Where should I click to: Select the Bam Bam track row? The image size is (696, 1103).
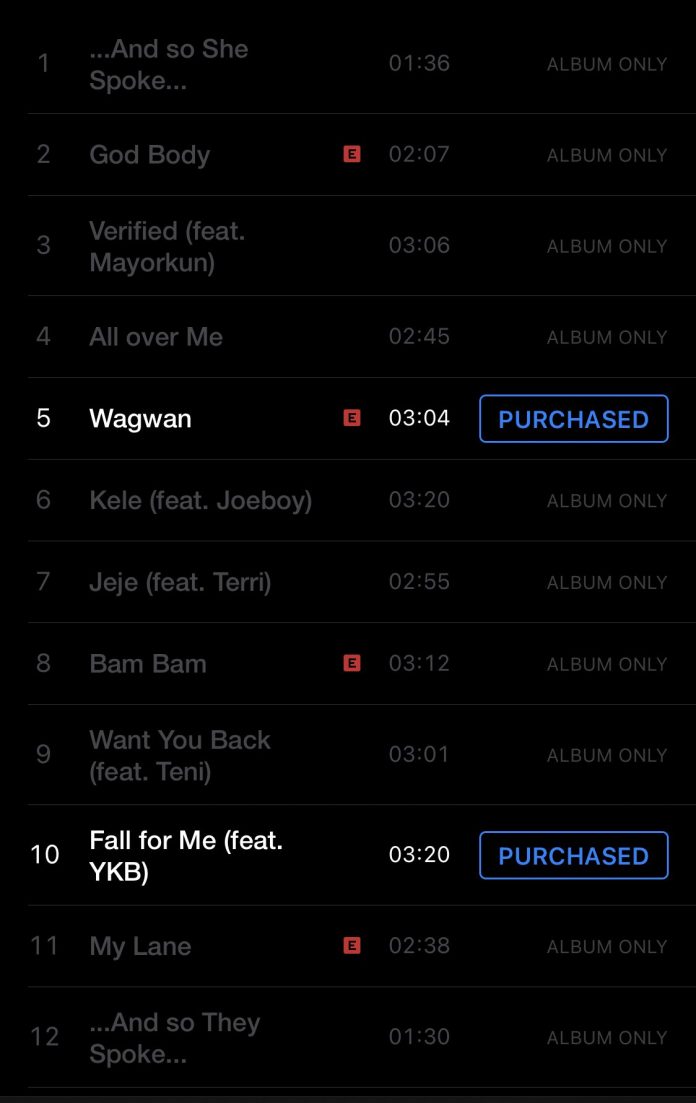(x=148, y=664)
